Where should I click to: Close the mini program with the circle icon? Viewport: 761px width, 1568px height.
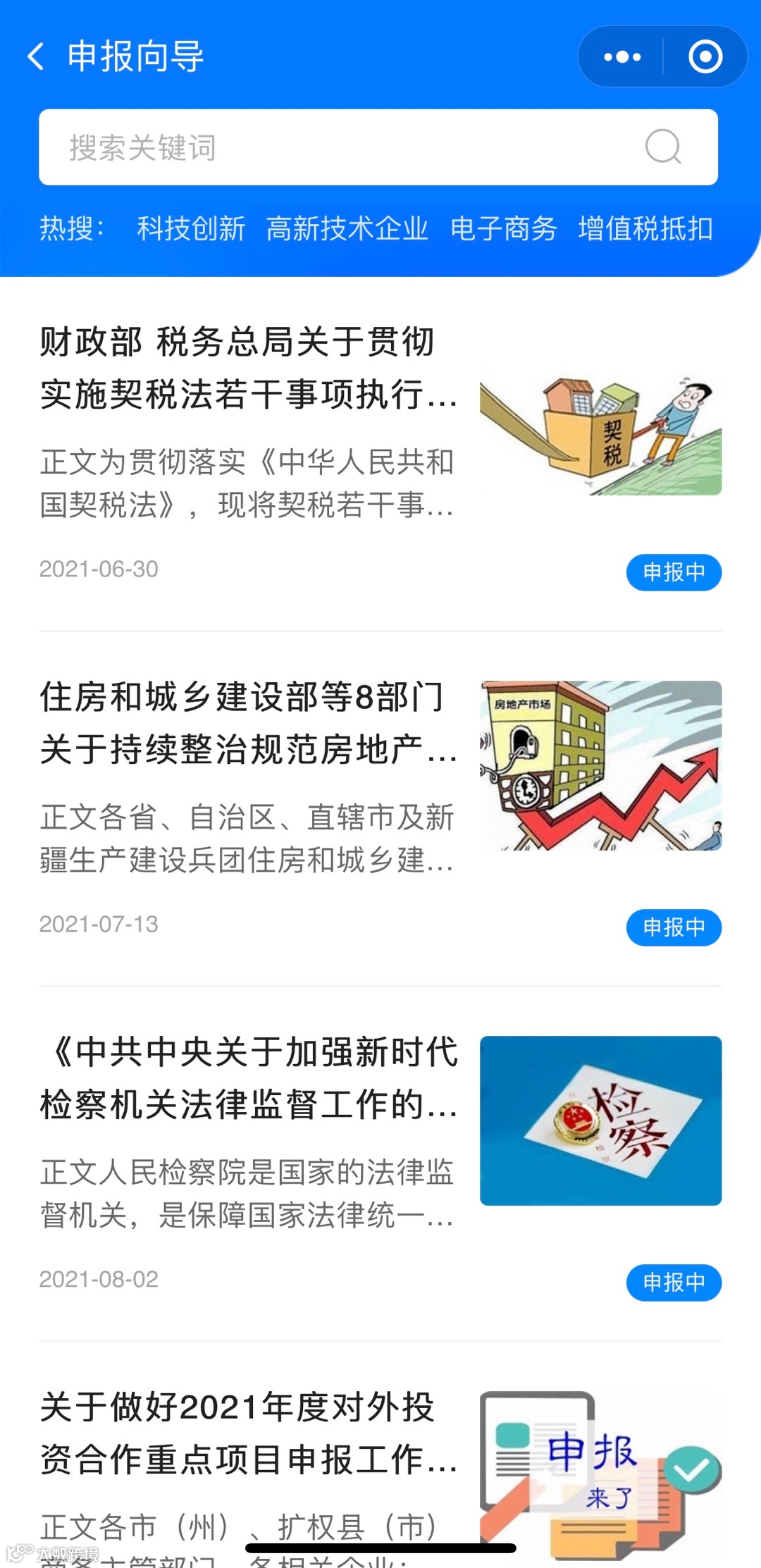tap(705, 57)
